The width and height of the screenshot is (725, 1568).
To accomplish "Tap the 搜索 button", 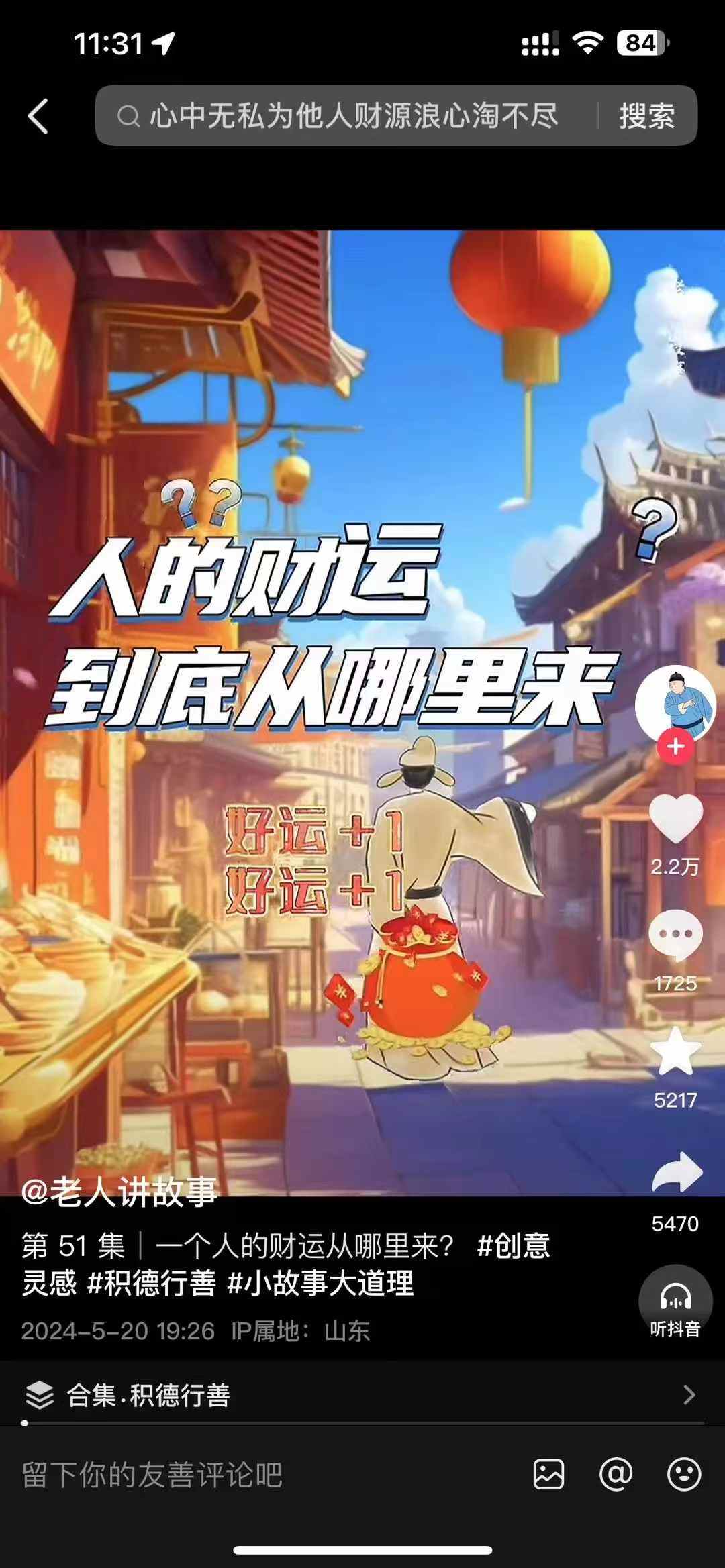I will tap(646, 116).
